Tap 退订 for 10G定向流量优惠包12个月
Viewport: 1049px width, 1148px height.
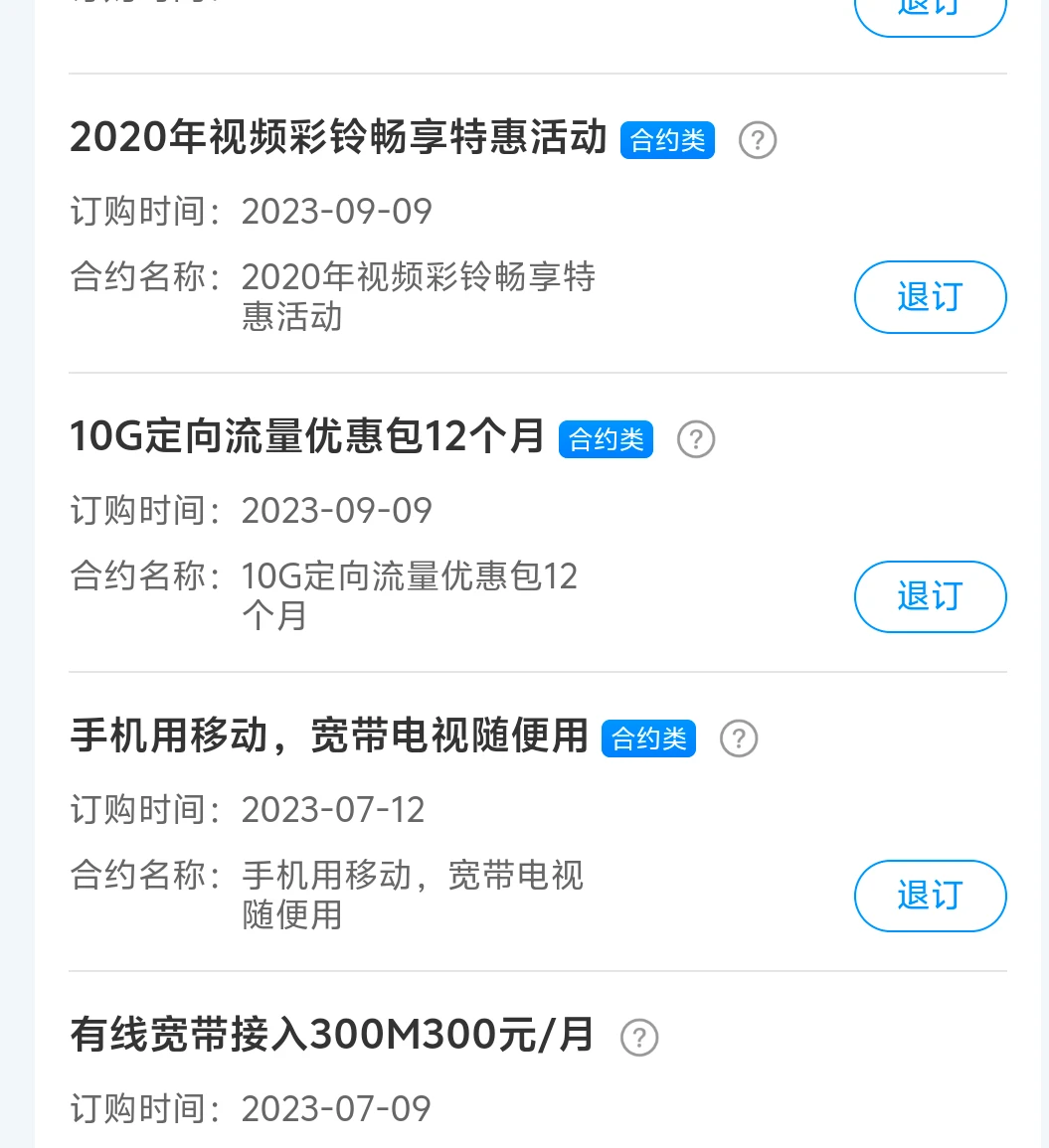[930, 596]
